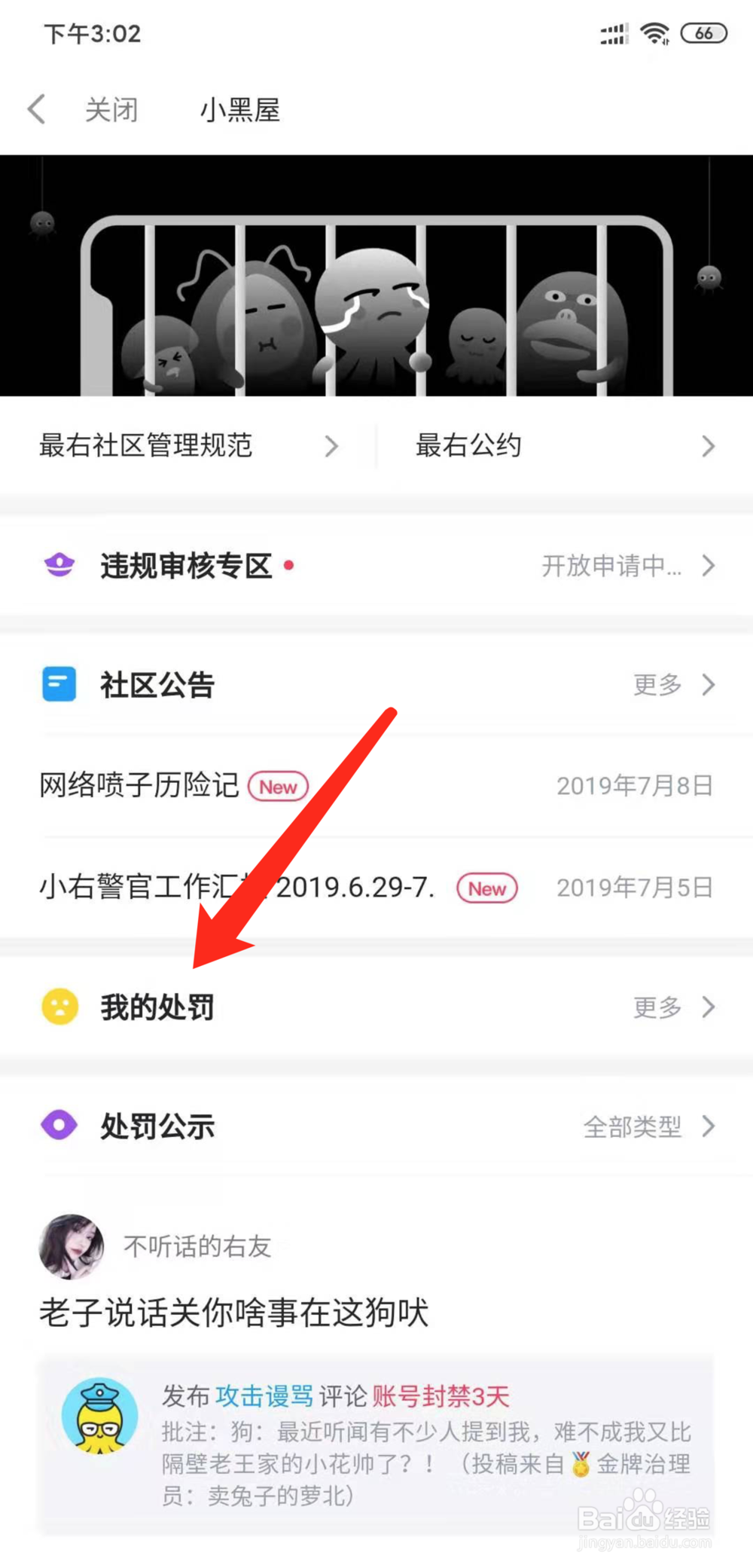
Task: Click the blue 社区公告 document icon
Action: 59,684
